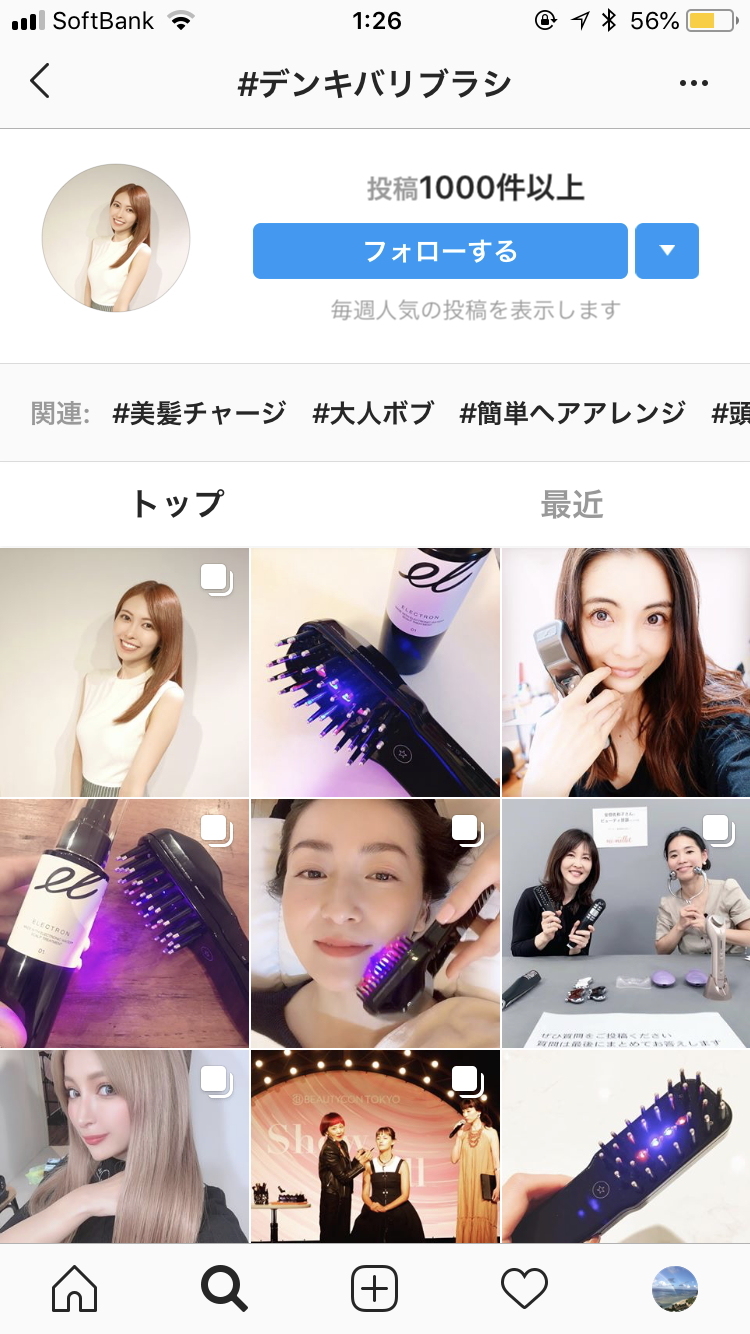Open the blonde long-haired woman post

[x=124, y=1146]
